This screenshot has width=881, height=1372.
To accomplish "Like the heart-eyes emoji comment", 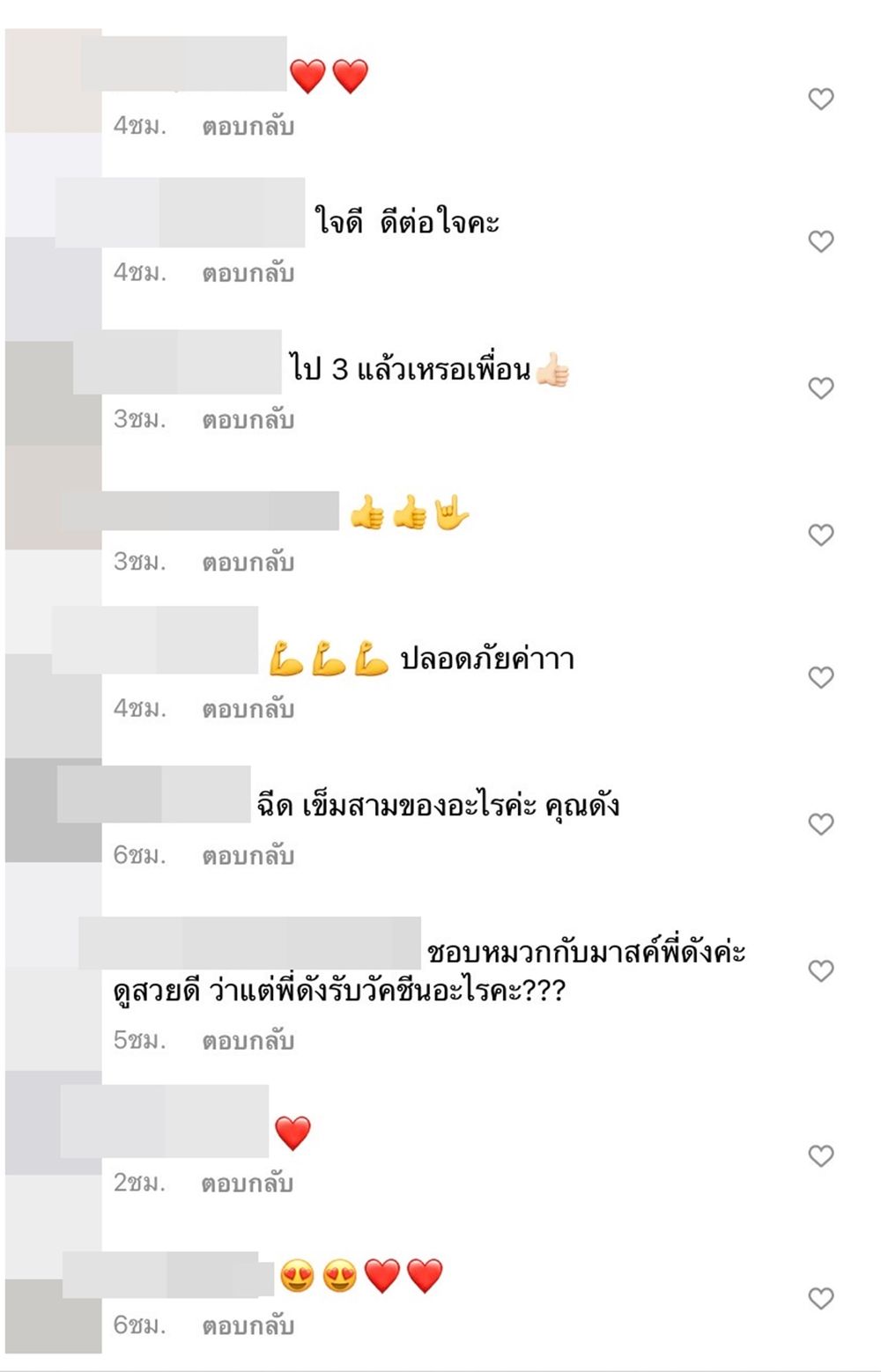I will [820, 1298].
